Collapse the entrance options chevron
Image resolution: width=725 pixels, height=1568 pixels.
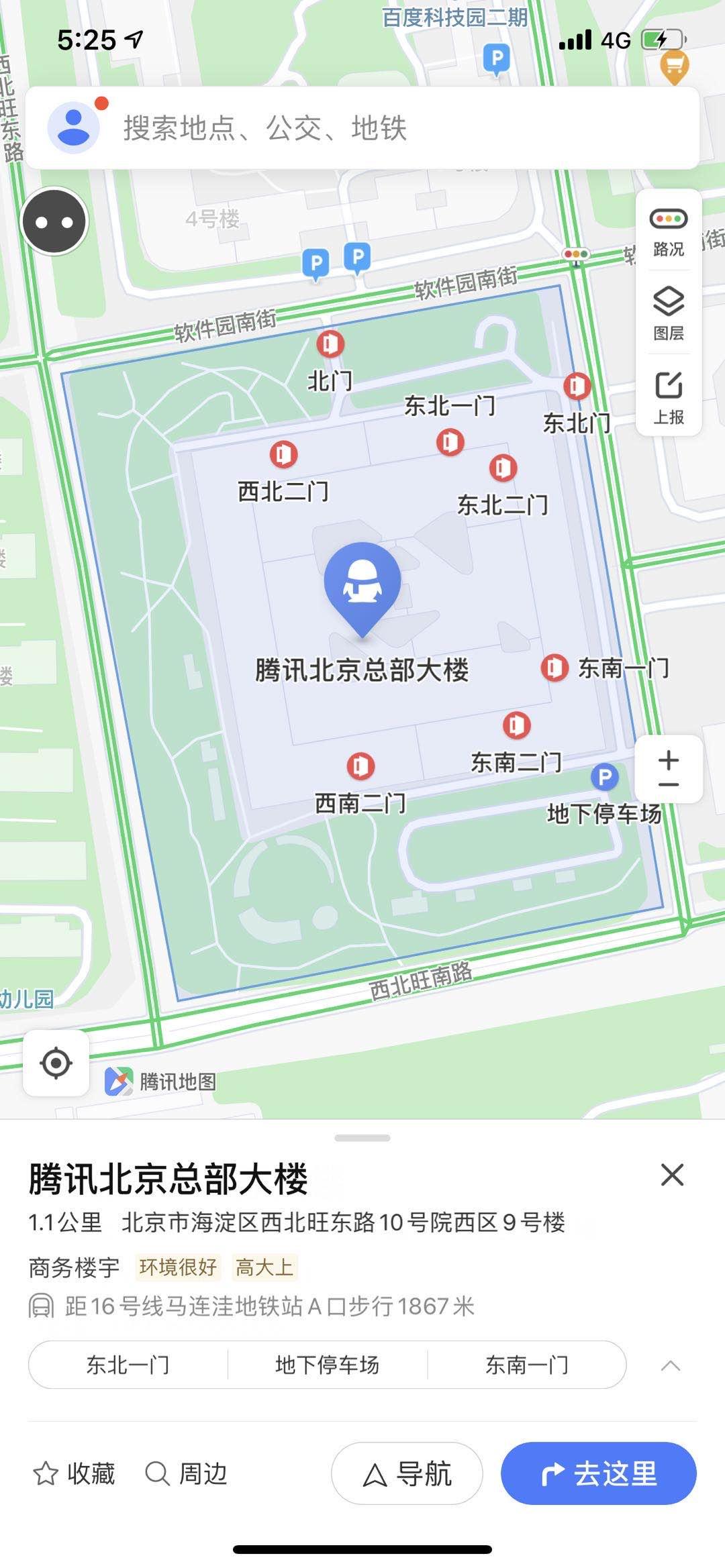tap(671, 1365)
